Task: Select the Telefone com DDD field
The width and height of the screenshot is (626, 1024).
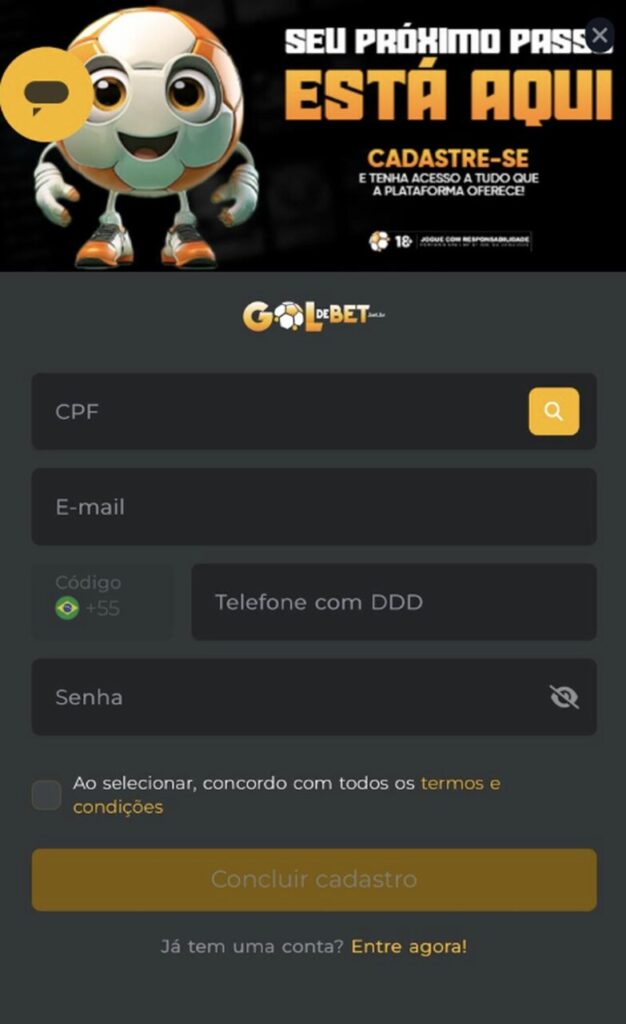Action: pyautogui.click(x=393, y=602)
